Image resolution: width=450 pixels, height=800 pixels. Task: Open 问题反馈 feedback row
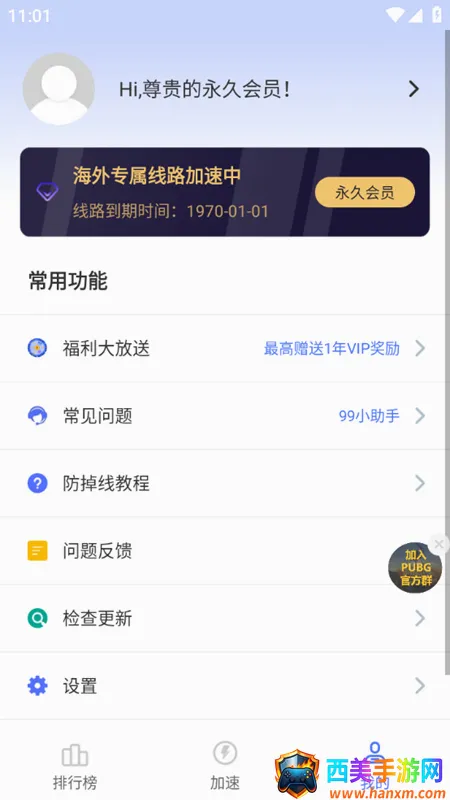pyautogui.click(x=225, y=551)
